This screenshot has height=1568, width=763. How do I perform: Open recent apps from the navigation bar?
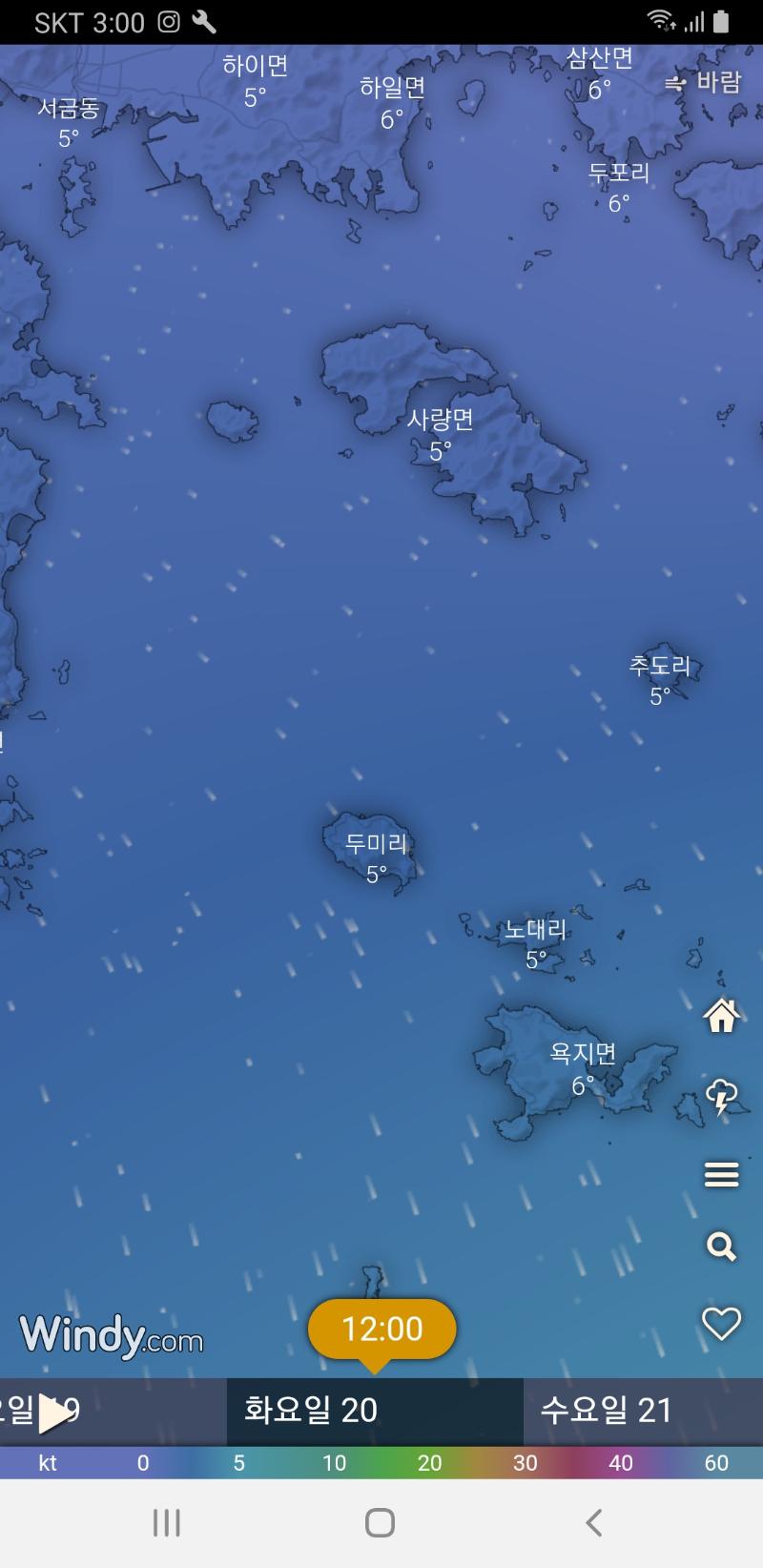coord(167,1523)
